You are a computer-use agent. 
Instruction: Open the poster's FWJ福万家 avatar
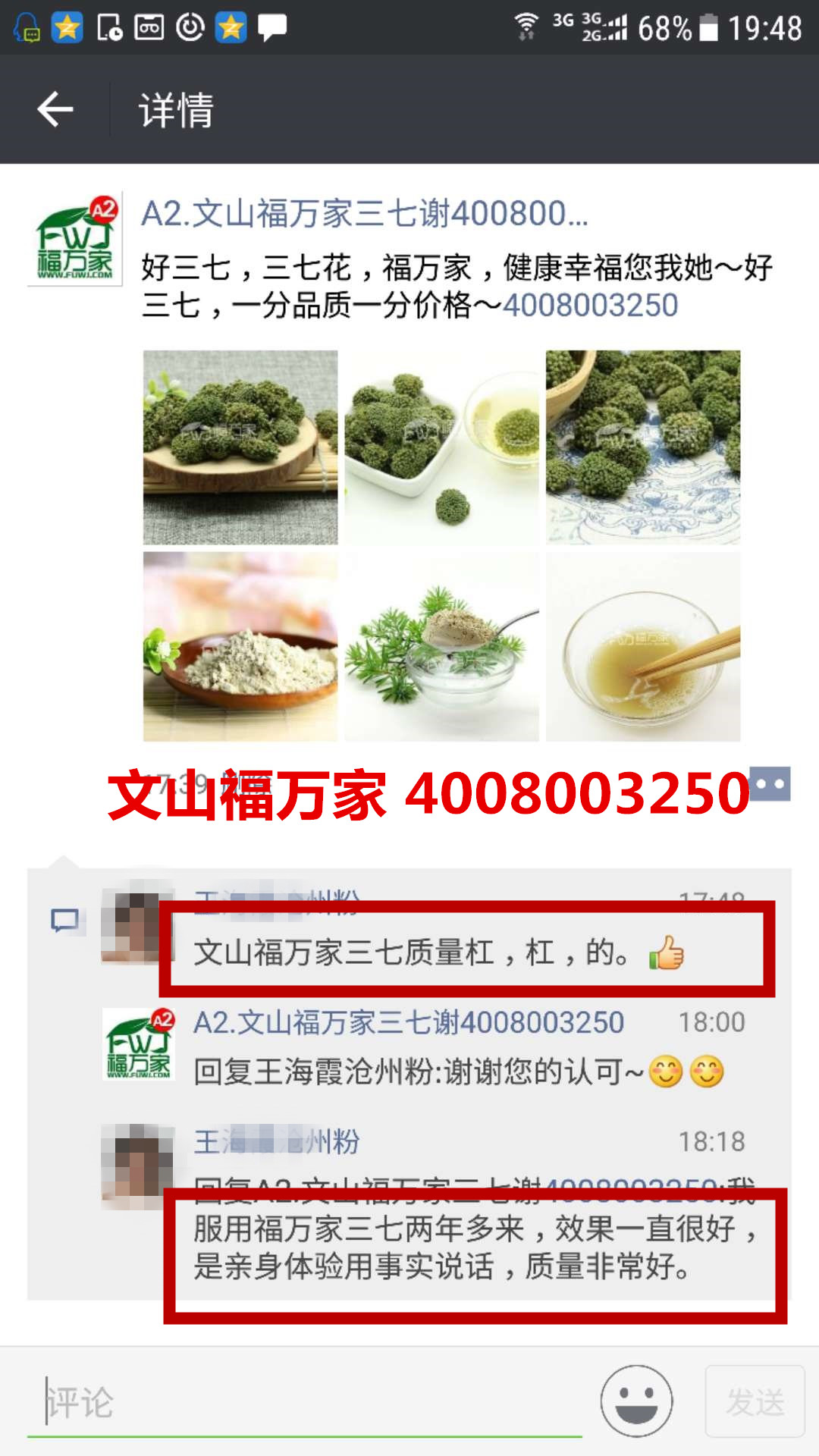pyautogui.click(x=74, y=239)
